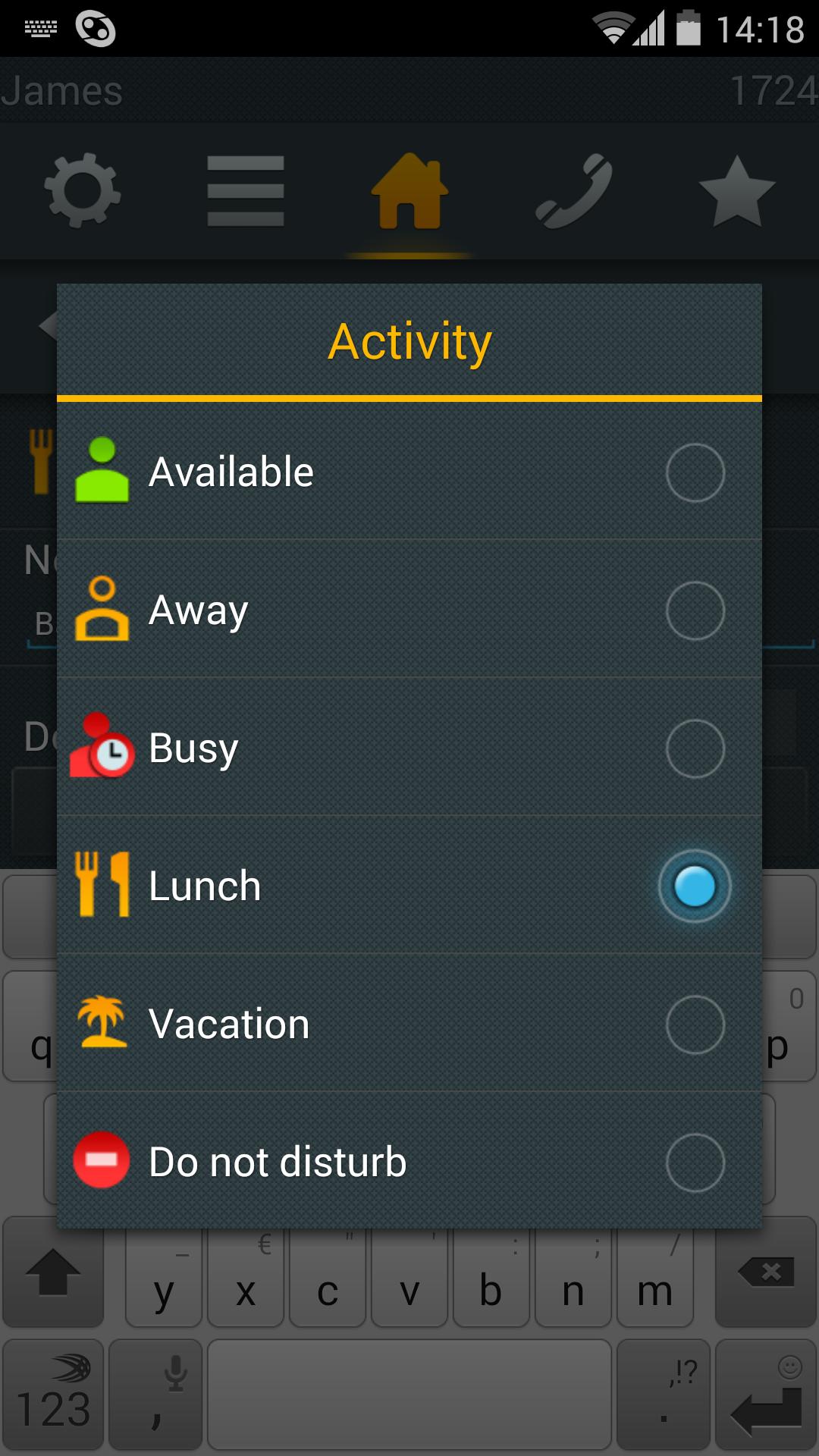
Task: Choose Away as your activity
Action: (409, 610)
